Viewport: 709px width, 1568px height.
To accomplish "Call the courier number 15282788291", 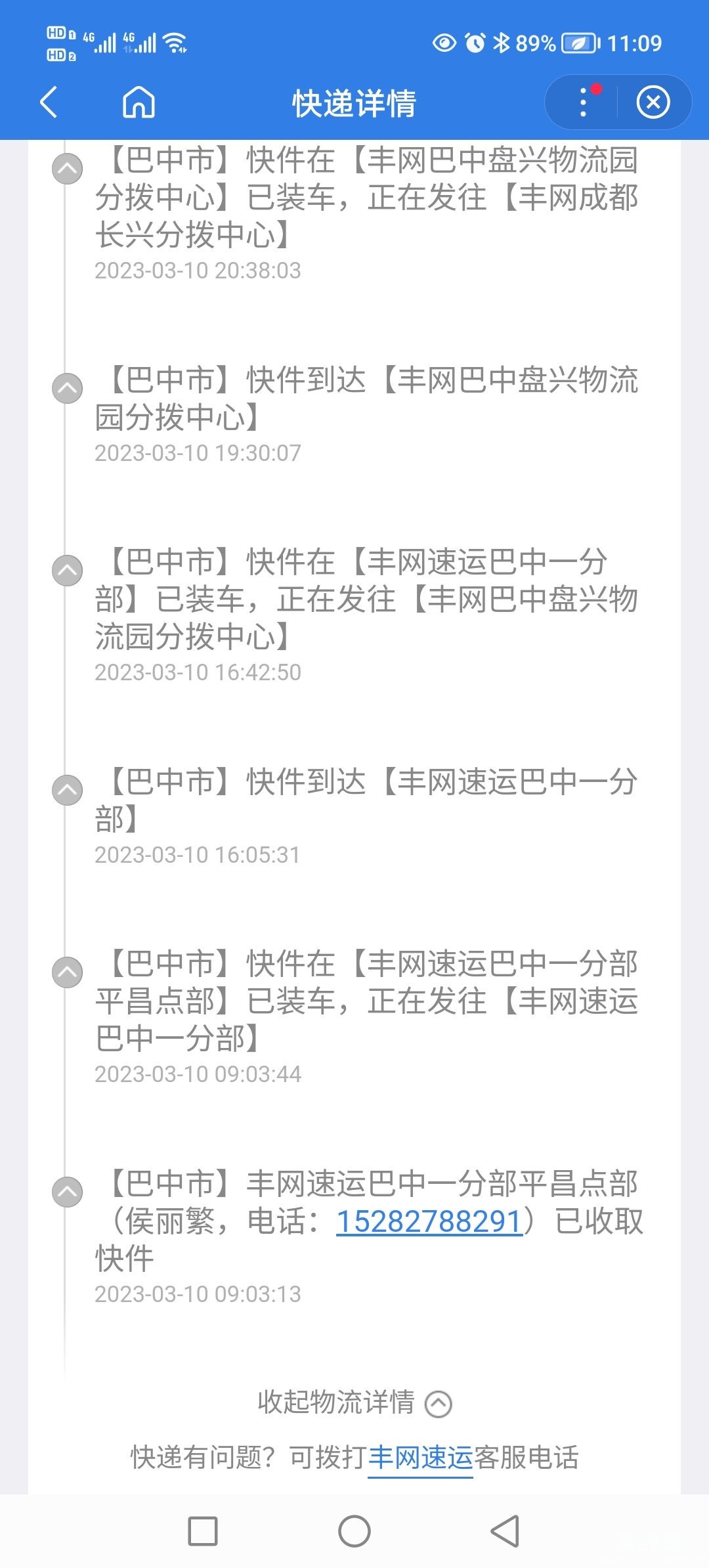I will tap(429, 1221).
